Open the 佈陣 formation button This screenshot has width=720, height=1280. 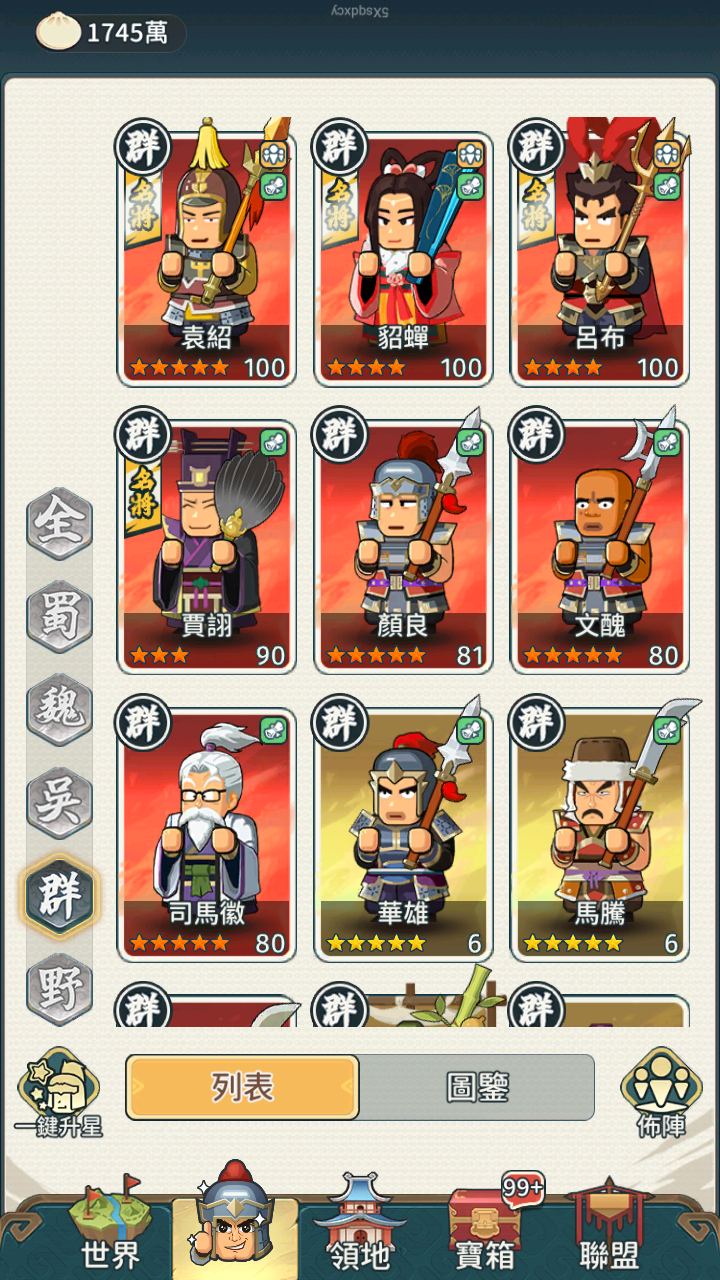[661, 1092]
